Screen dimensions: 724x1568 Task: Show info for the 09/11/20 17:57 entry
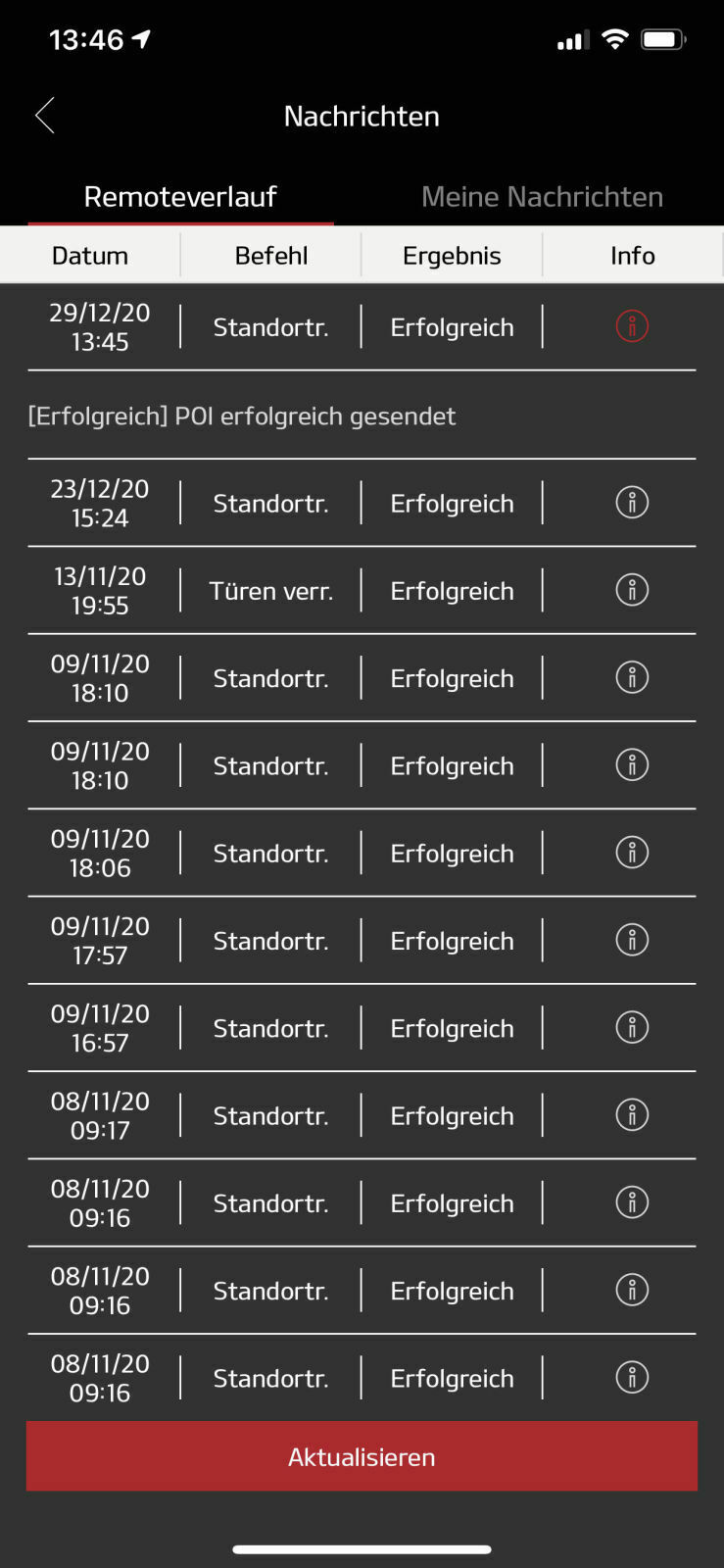[x=632, y=940]
